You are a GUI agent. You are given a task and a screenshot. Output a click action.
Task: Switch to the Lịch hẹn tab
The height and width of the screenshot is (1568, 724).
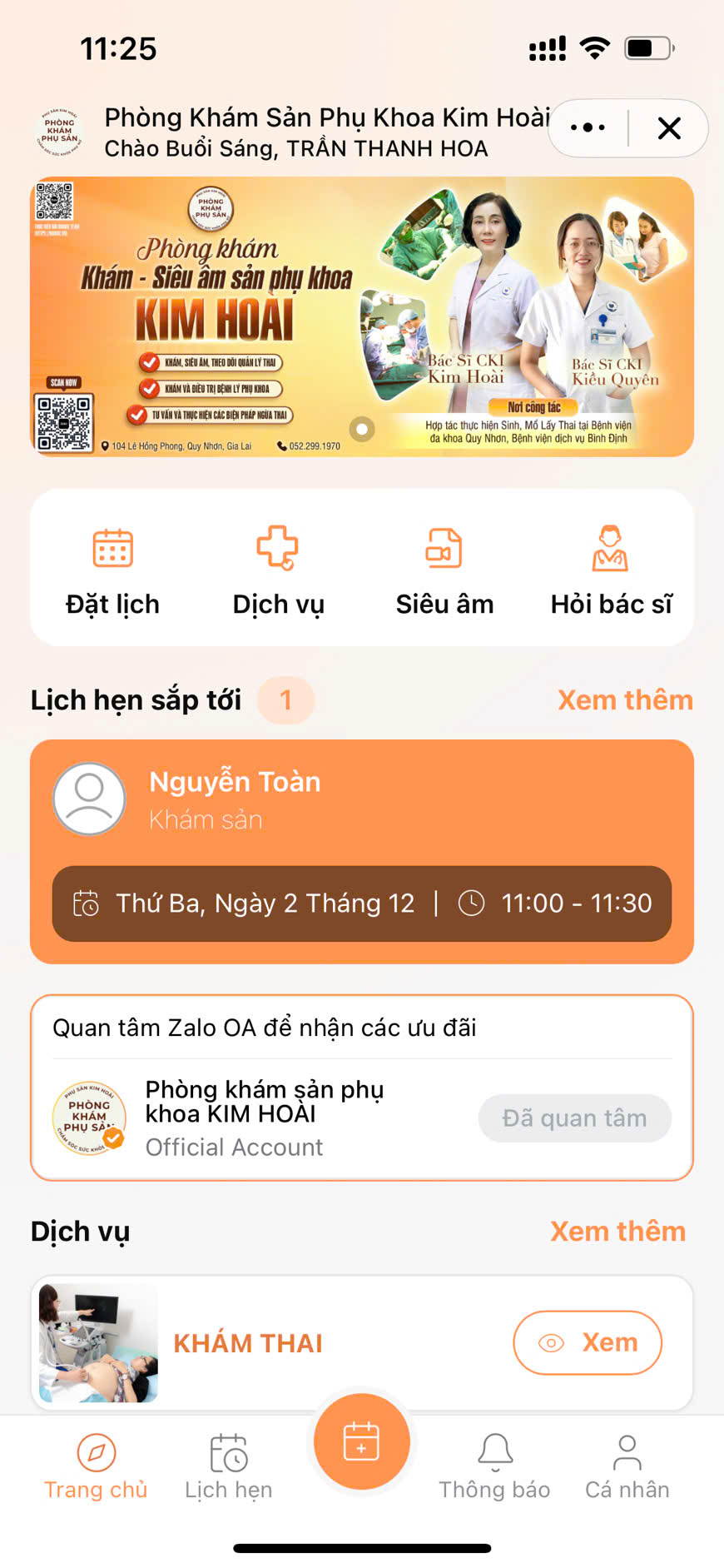[x=227, y=1466]
